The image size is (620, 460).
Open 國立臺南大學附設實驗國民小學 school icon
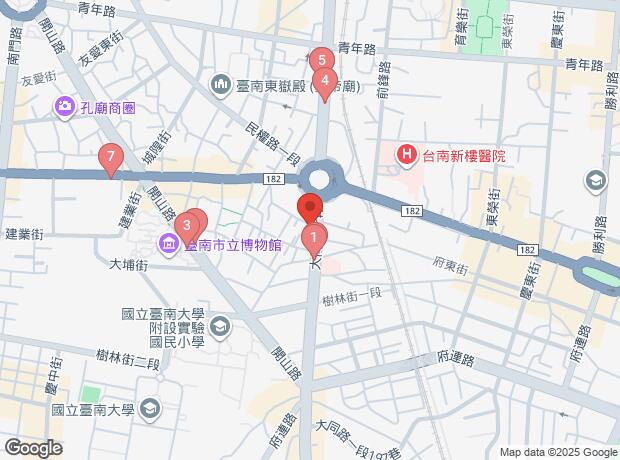click(220, 326)
